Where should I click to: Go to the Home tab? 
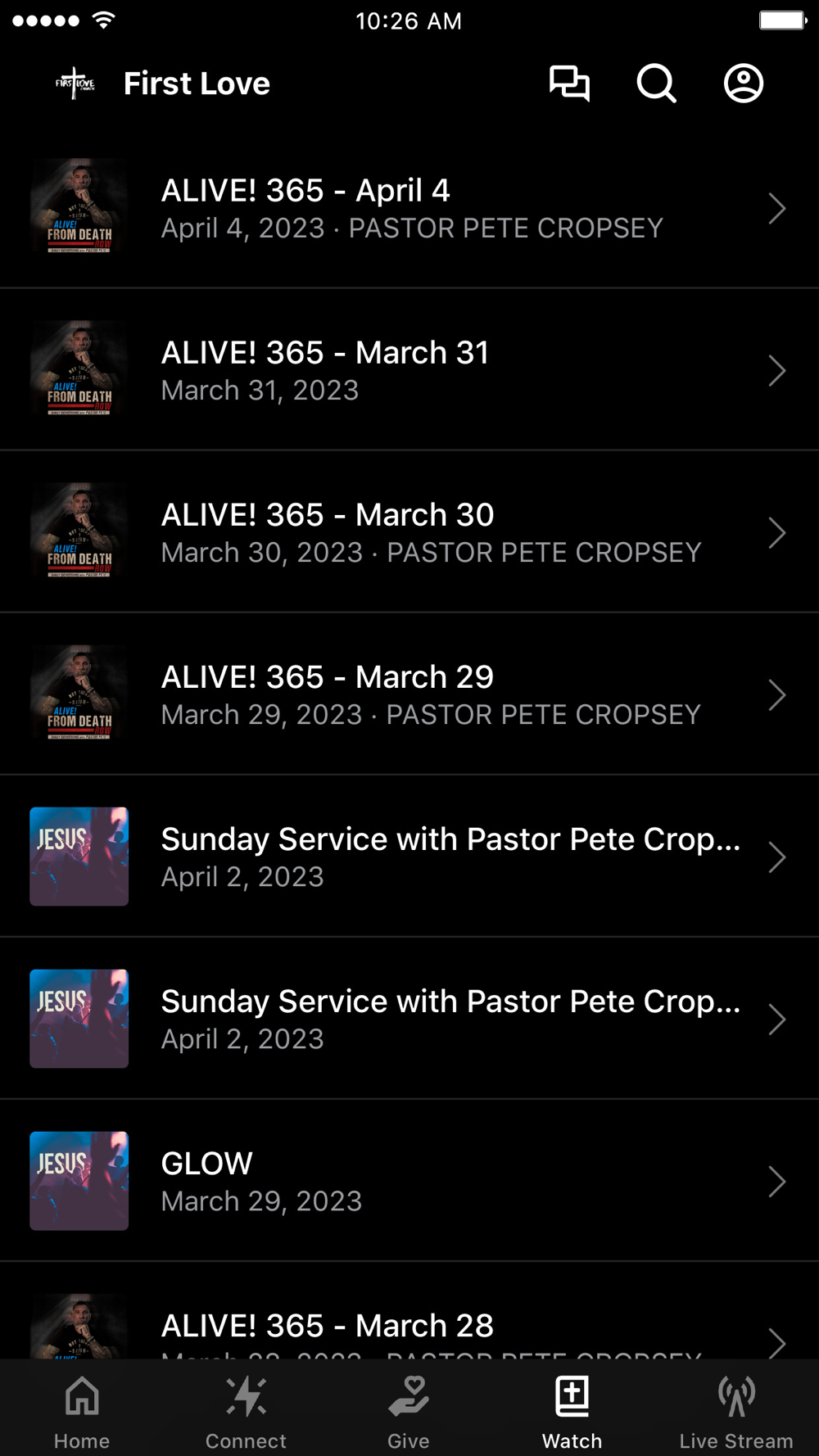click(82, 1410)
